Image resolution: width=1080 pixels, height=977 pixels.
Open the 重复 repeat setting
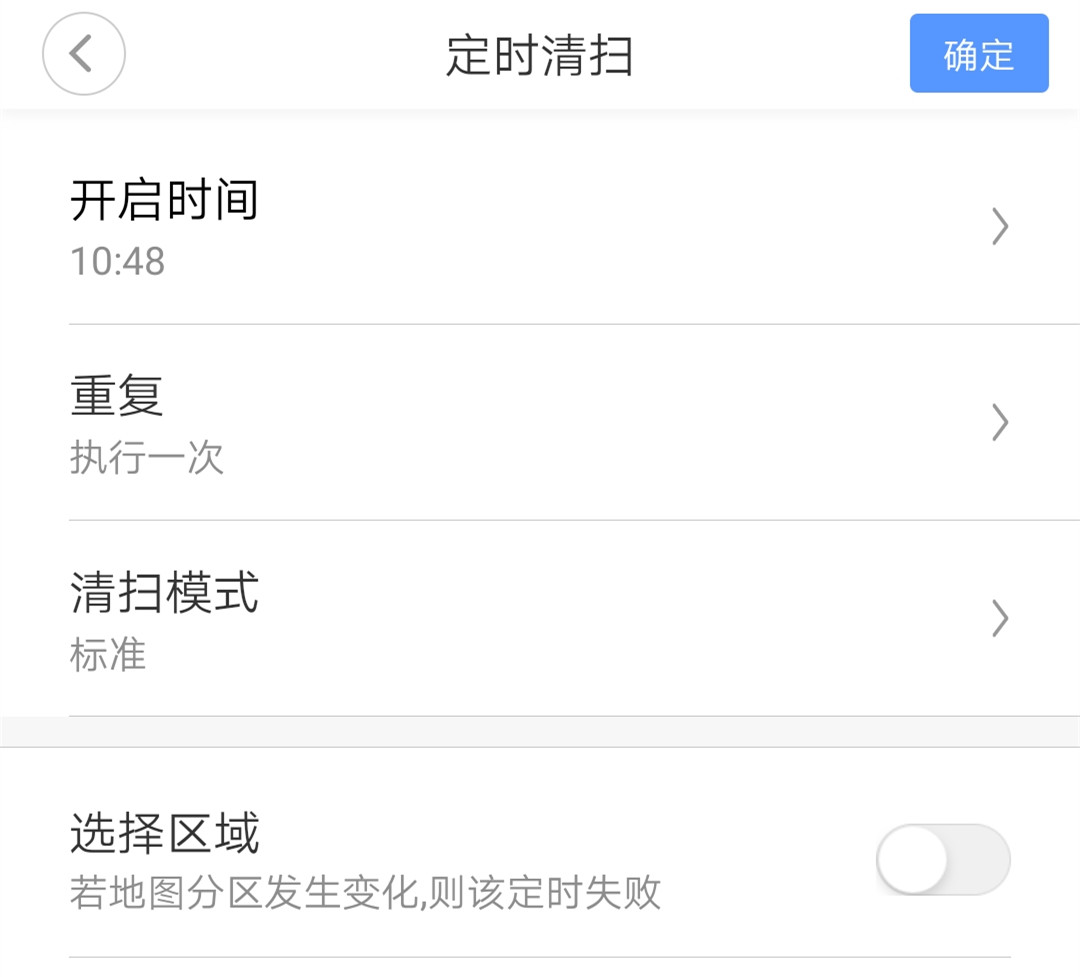tap(540, 423)
